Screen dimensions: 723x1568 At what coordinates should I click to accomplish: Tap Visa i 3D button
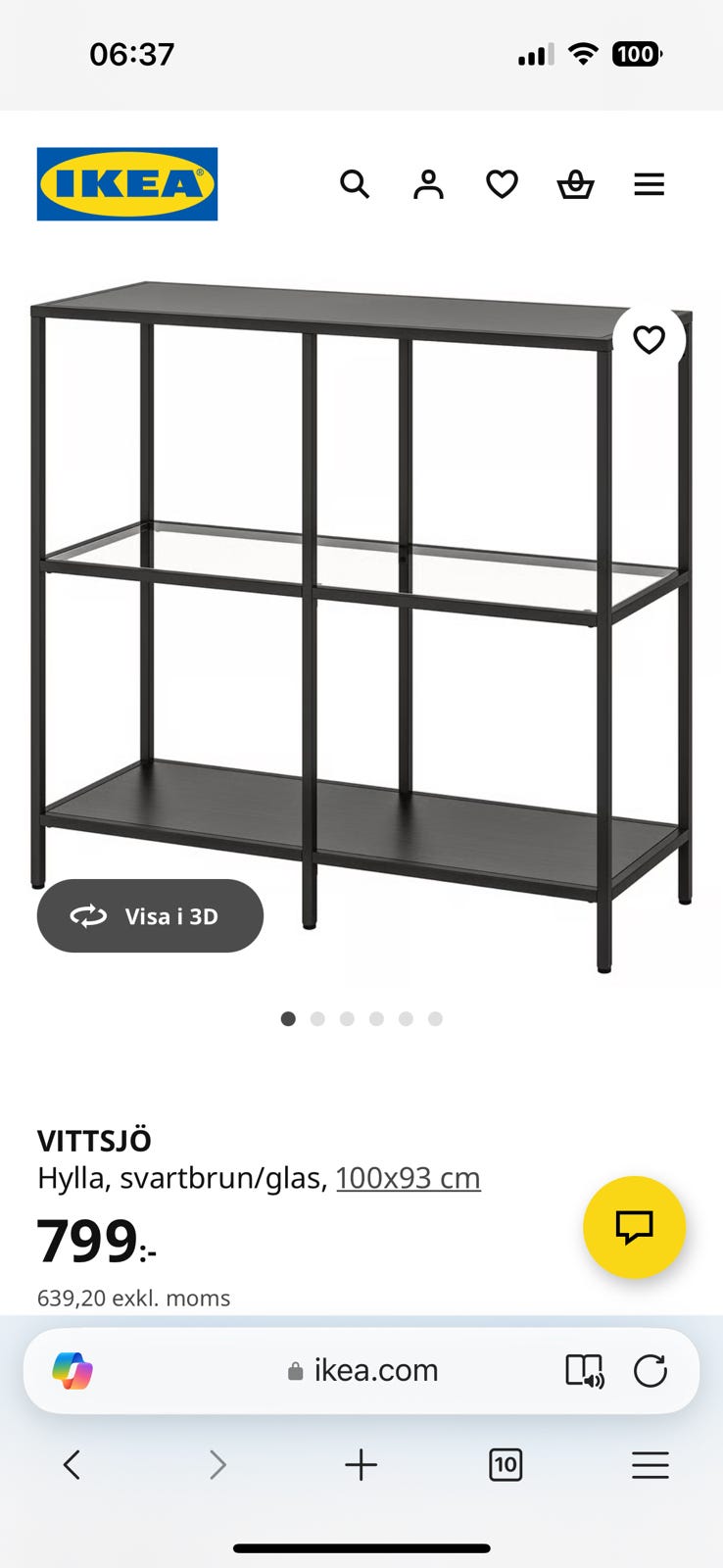pyautogui.click(x=150, y=916)
